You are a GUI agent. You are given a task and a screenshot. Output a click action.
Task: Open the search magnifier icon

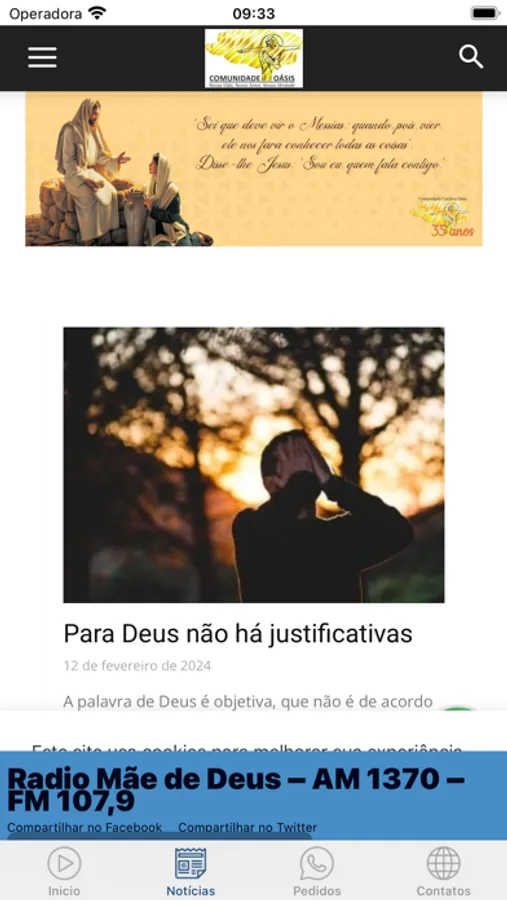[x=471, y=57]
